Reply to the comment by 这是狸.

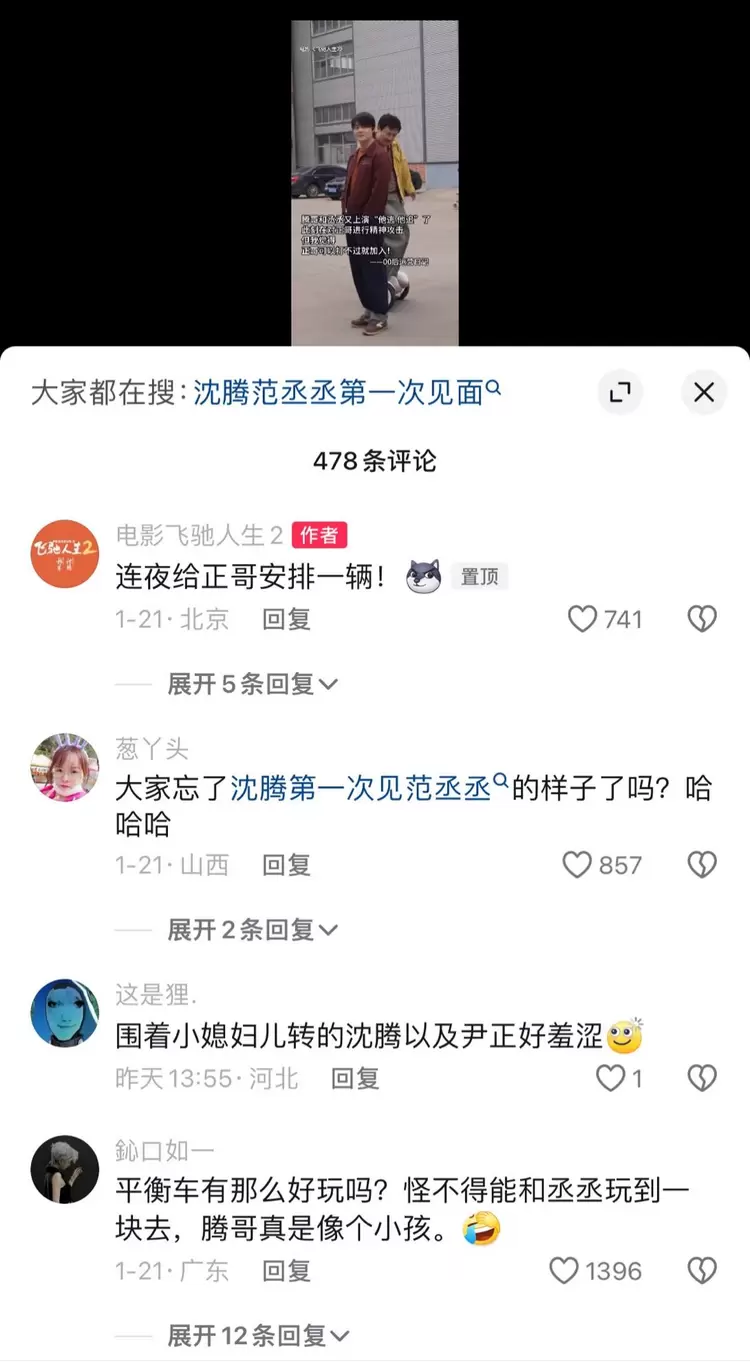[x=355, y=1078]
